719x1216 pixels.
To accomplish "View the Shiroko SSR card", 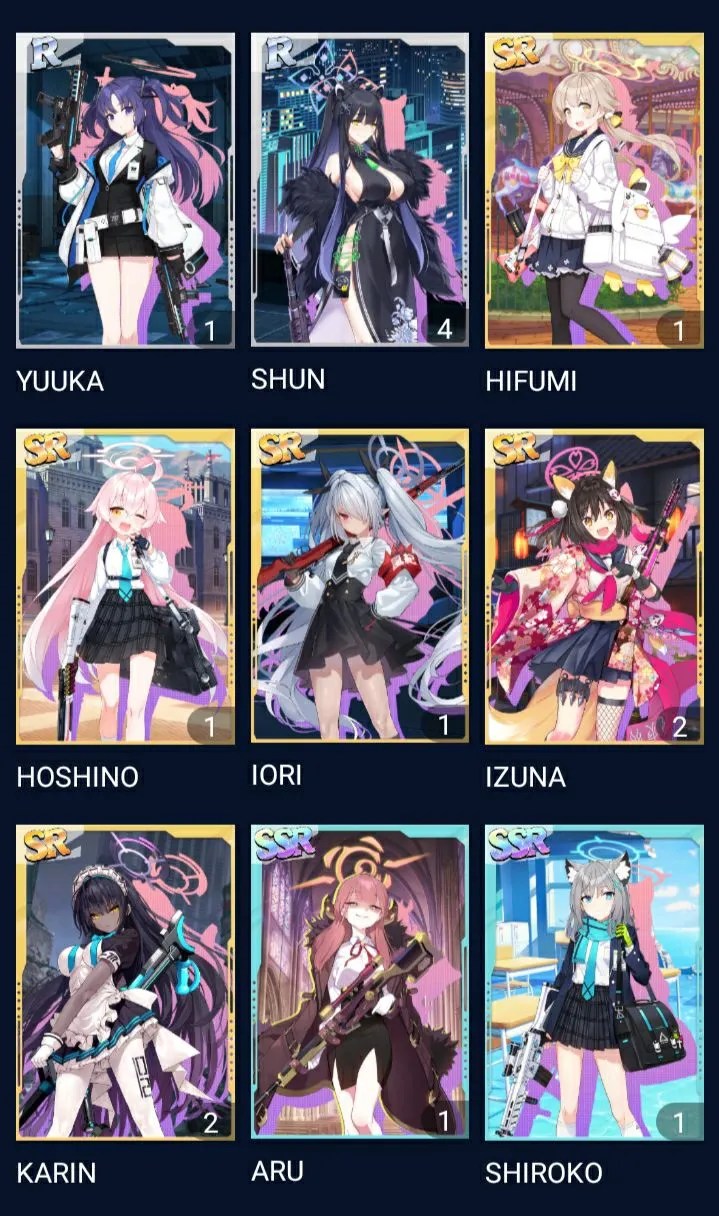I will coord(594,982).
